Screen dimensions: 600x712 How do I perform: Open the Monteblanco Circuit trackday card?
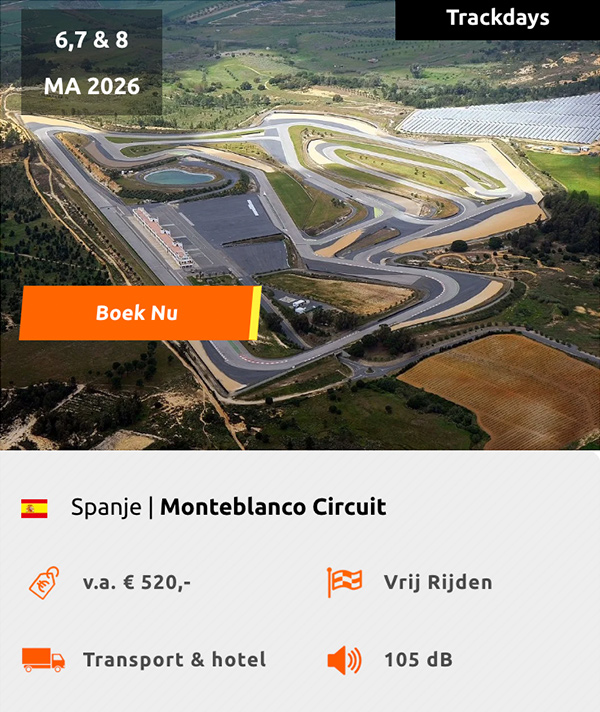(x=272, y=506)
